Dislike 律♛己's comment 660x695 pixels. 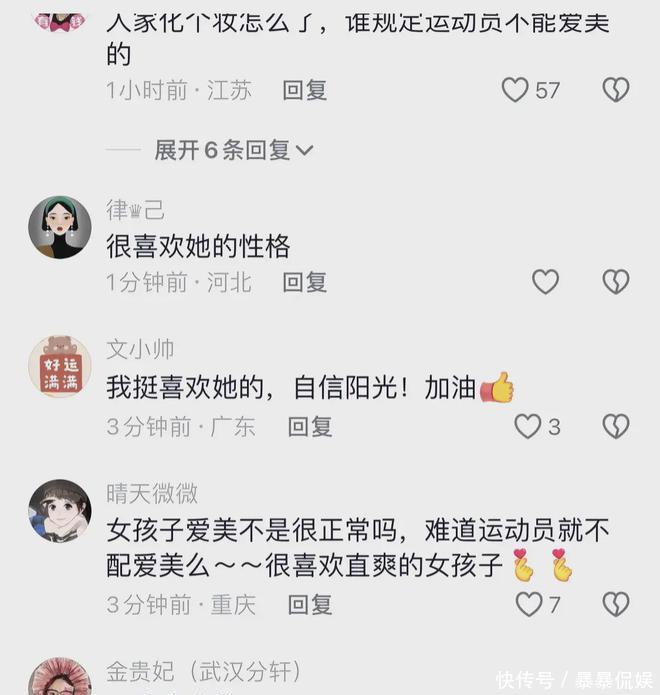[616, 282]
